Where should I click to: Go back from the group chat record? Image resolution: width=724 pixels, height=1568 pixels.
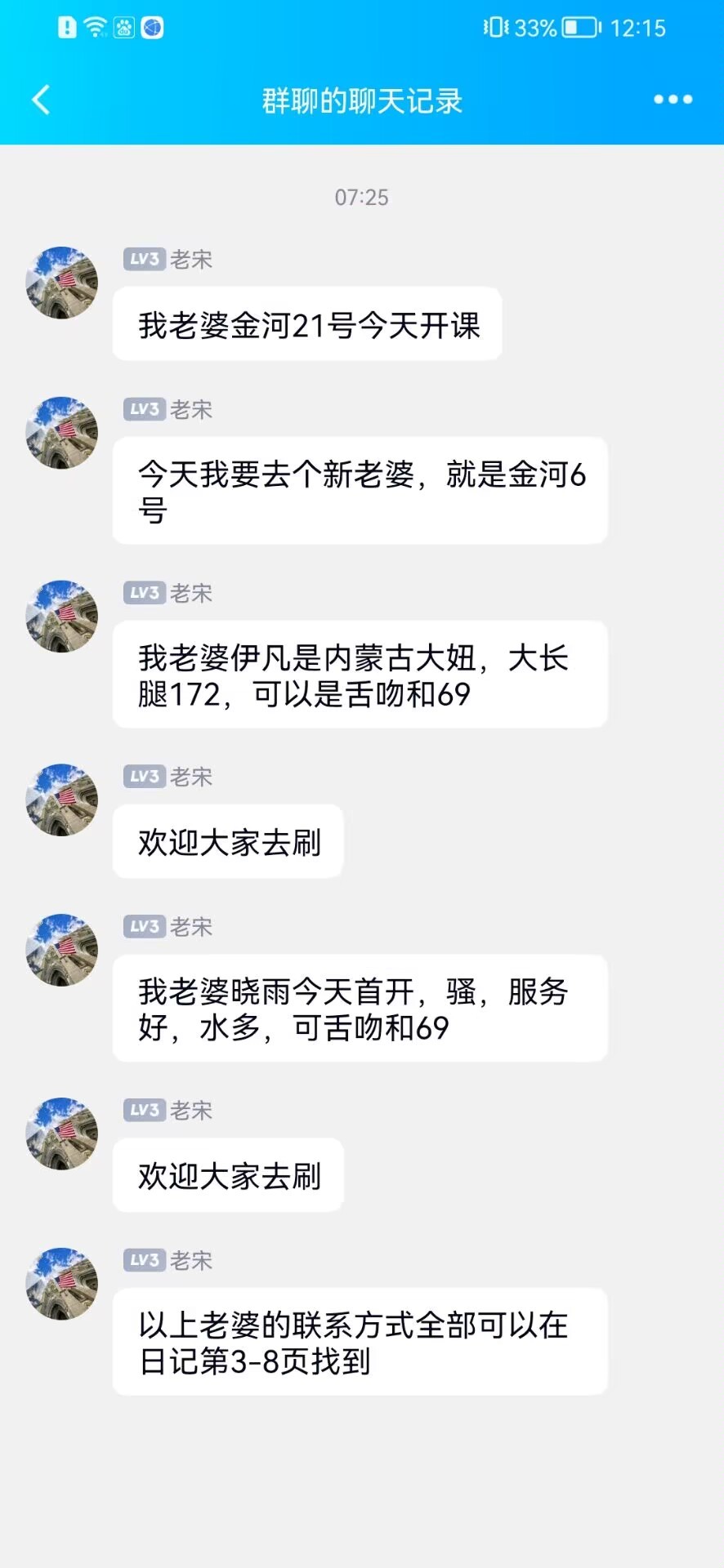(41, 100)
